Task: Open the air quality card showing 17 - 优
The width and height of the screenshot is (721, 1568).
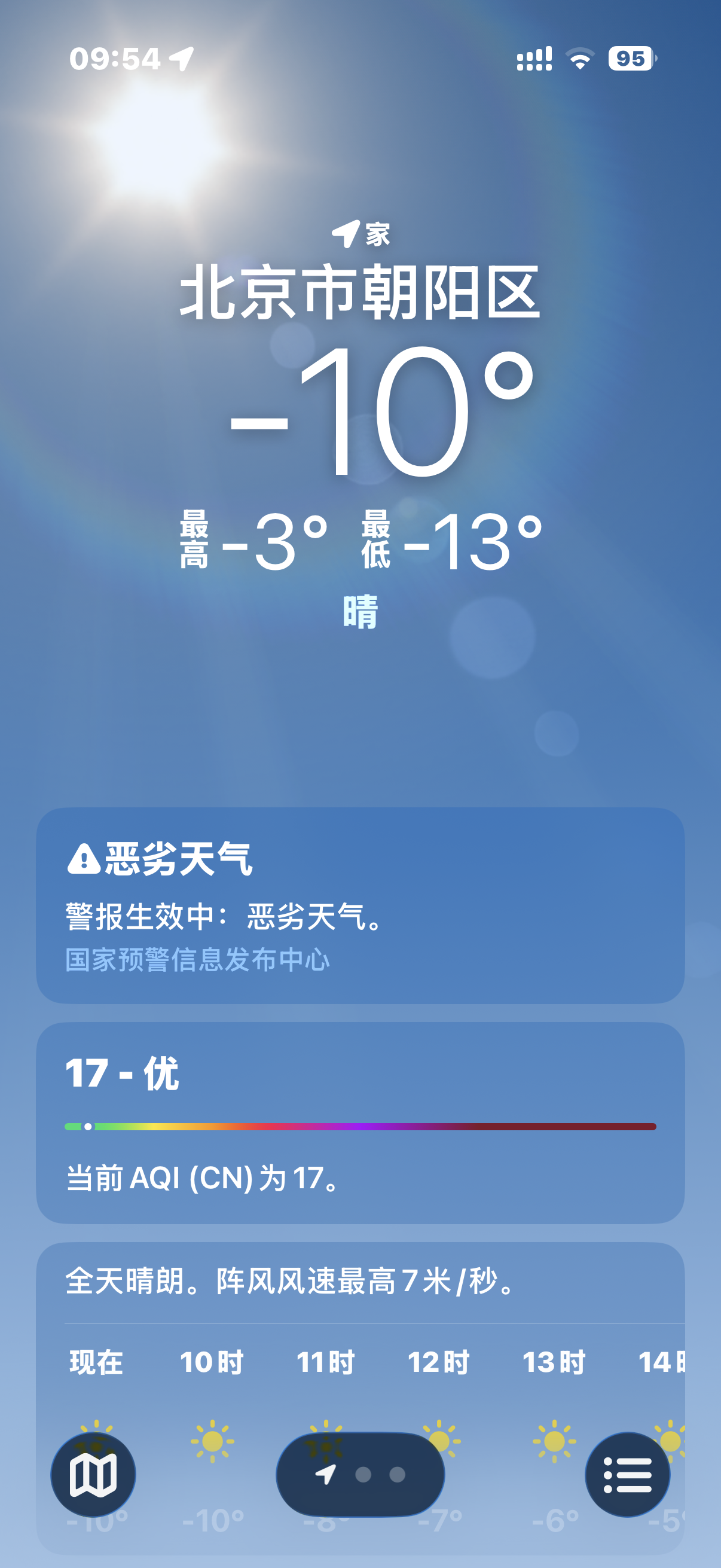Action: [360, 1122]
